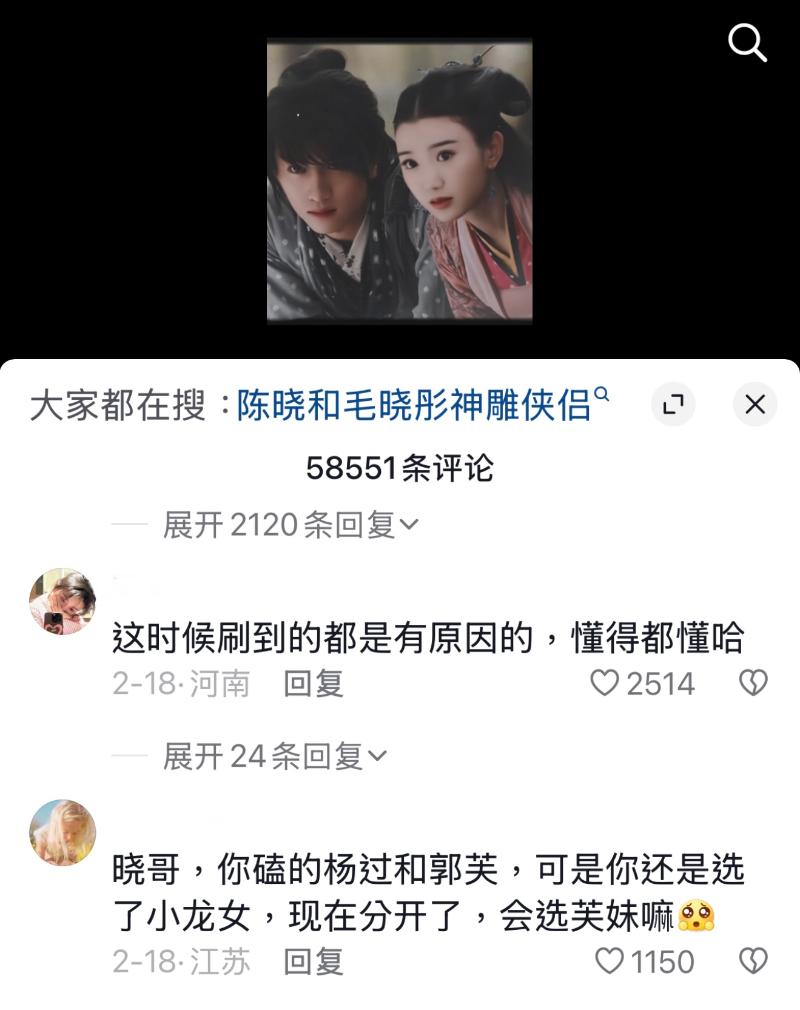Reply to the Henan comment
Image resolution: width=800 pixels, height=1010 pixels.
tap(313, 684)
